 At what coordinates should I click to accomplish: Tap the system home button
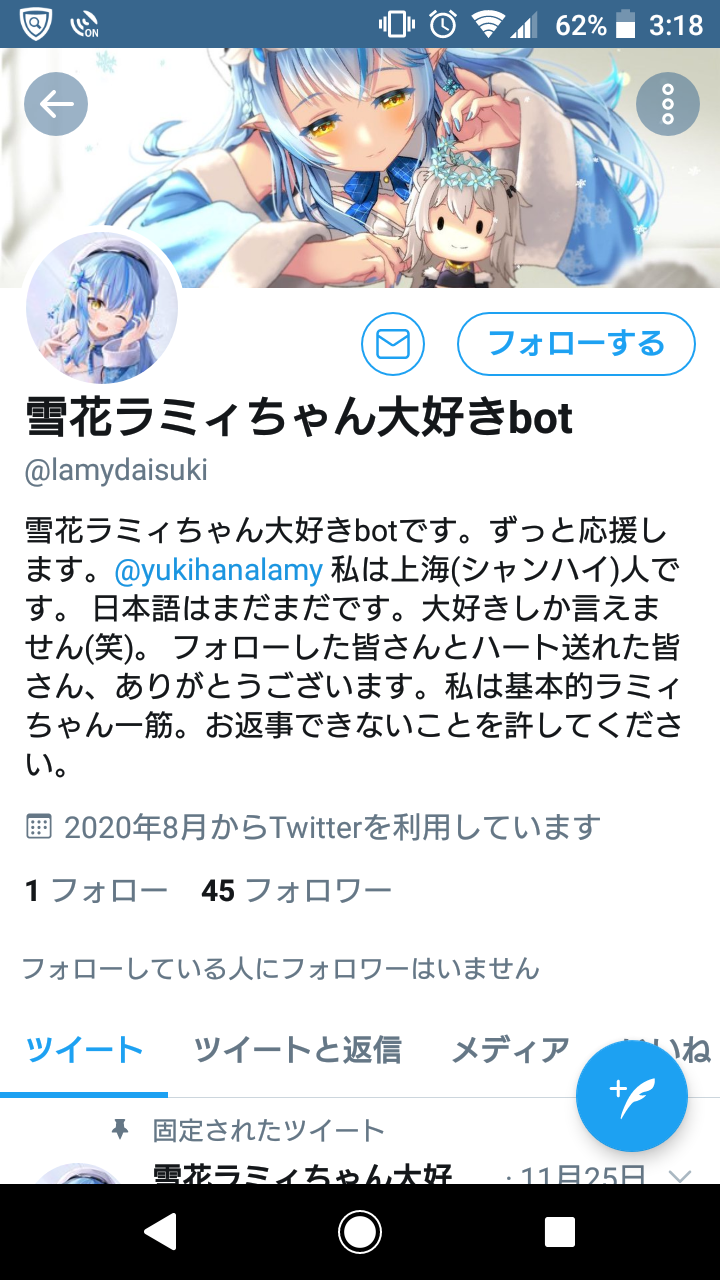pyautogui.click(x=360, y=1232)
